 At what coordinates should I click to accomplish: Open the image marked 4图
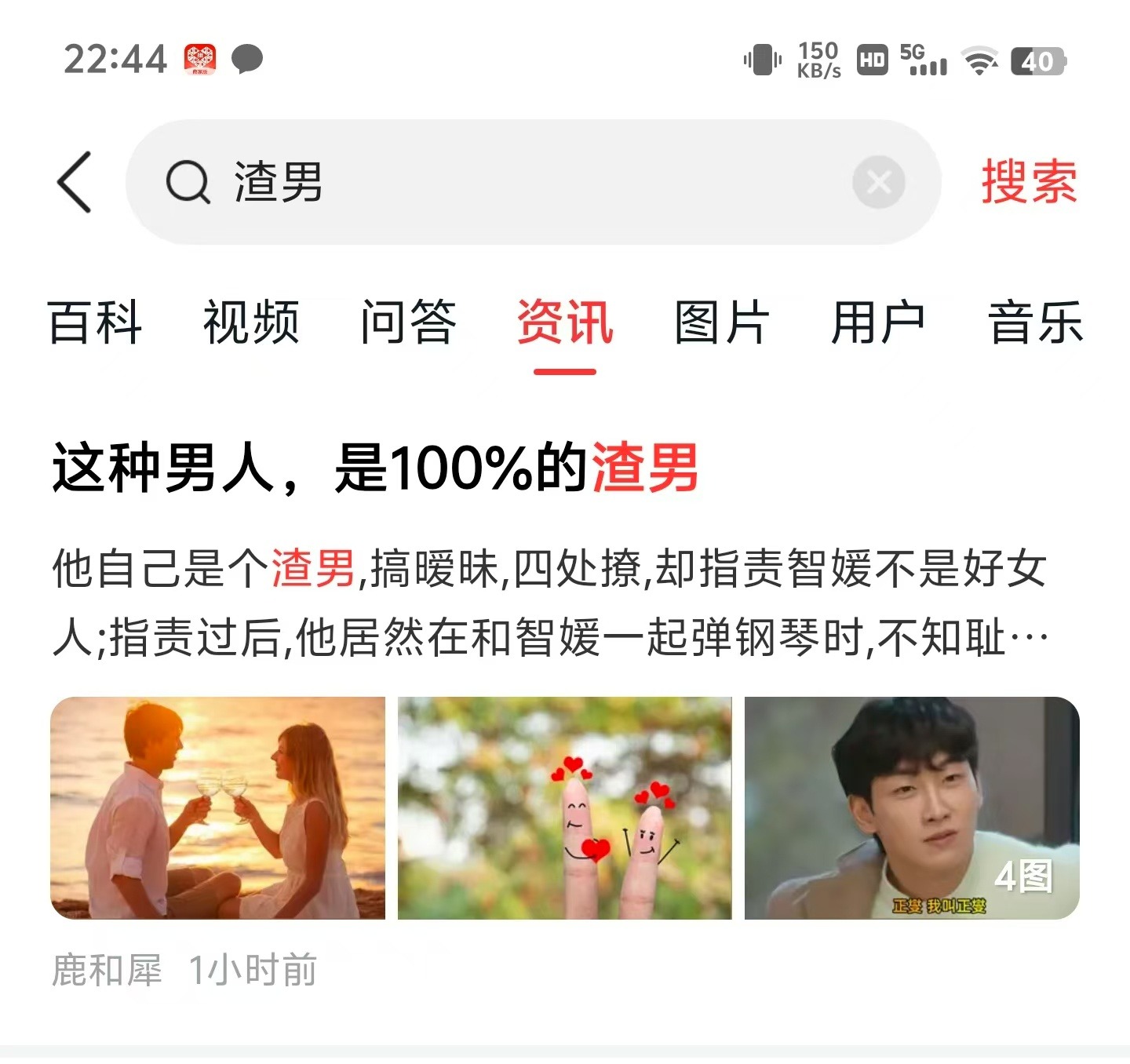click(911, 807)
